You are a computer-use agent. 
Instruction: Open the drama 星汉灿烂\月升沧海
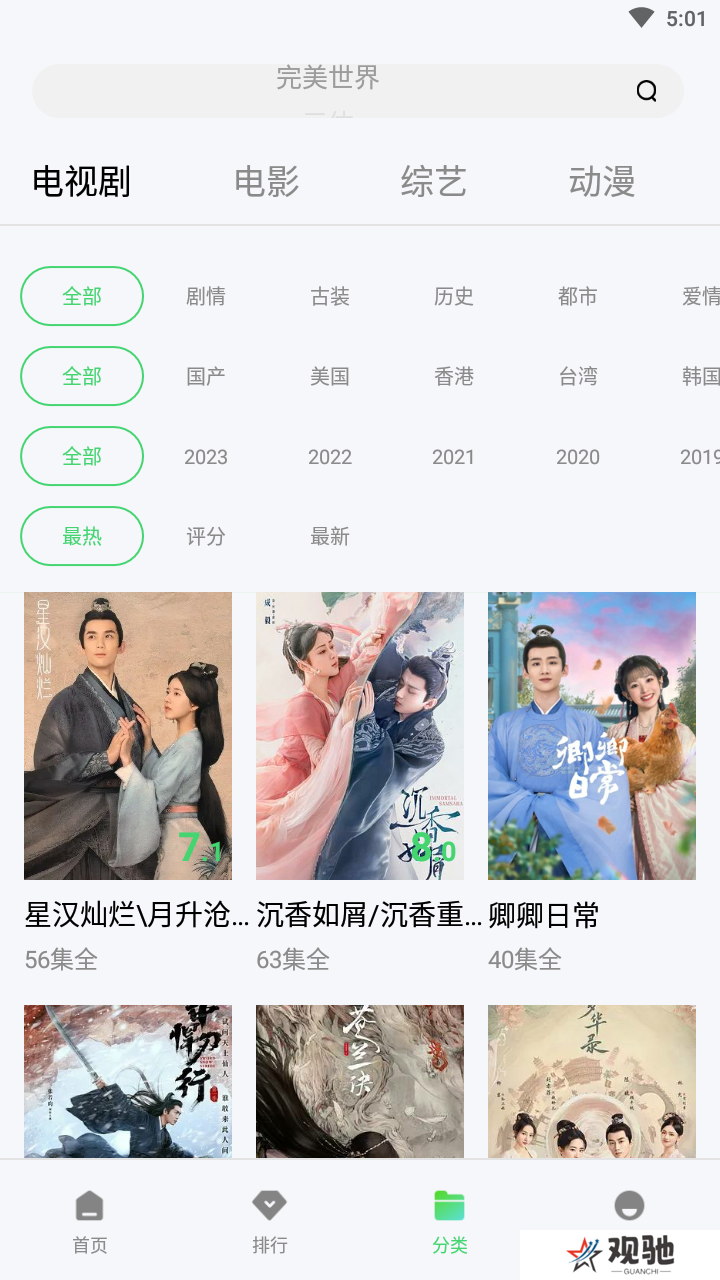pos(128,736)
